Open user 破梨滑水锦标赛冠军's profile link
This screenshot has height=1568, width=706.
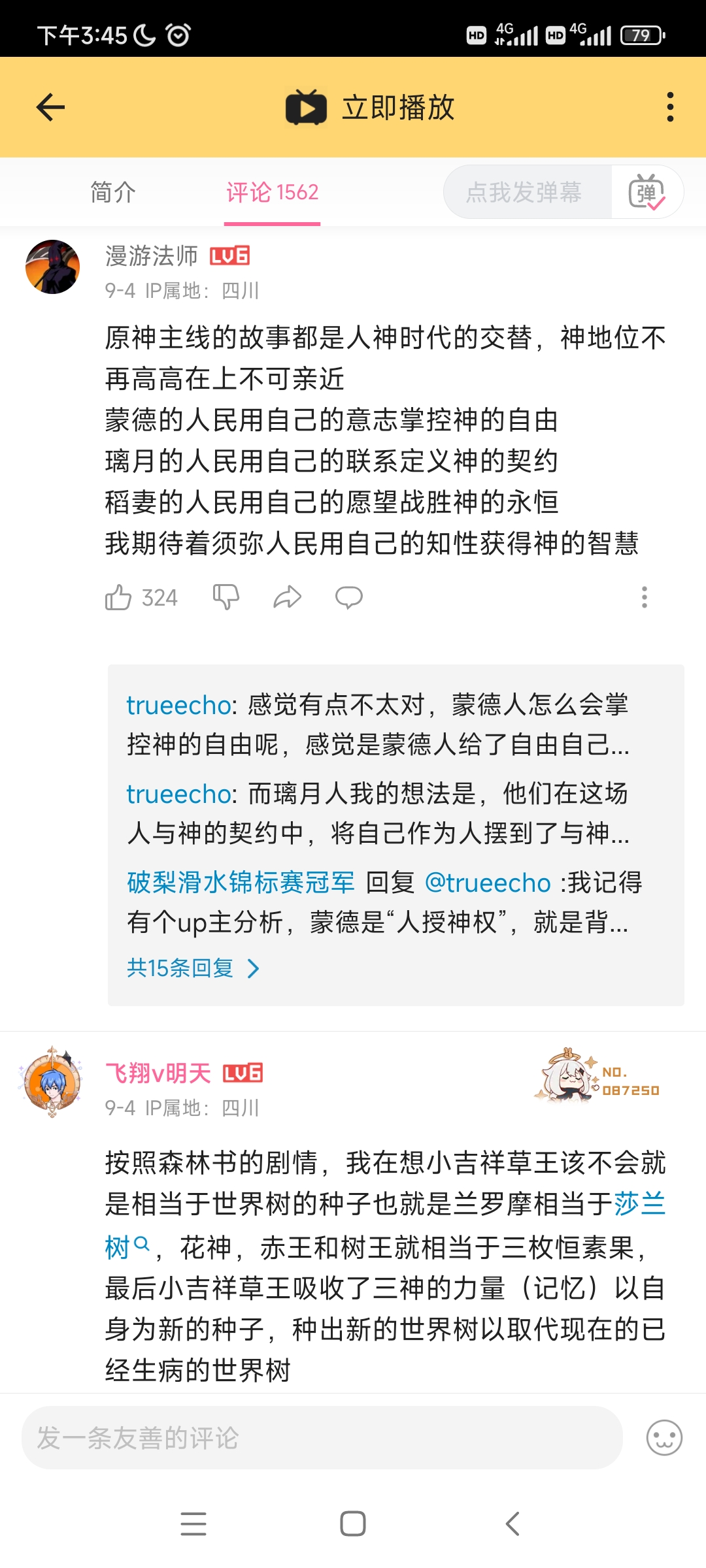click(241, 883)
